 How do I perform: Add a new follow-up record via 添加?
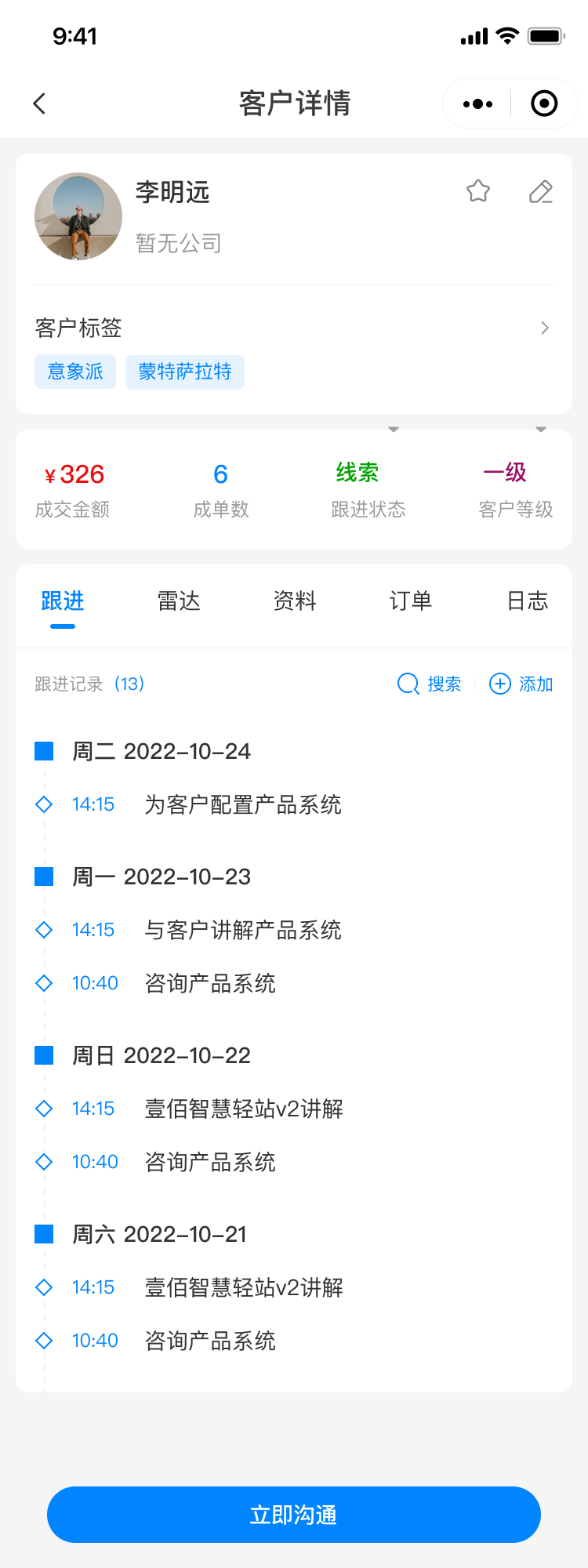pyautogui.click(x=521, y=684)
